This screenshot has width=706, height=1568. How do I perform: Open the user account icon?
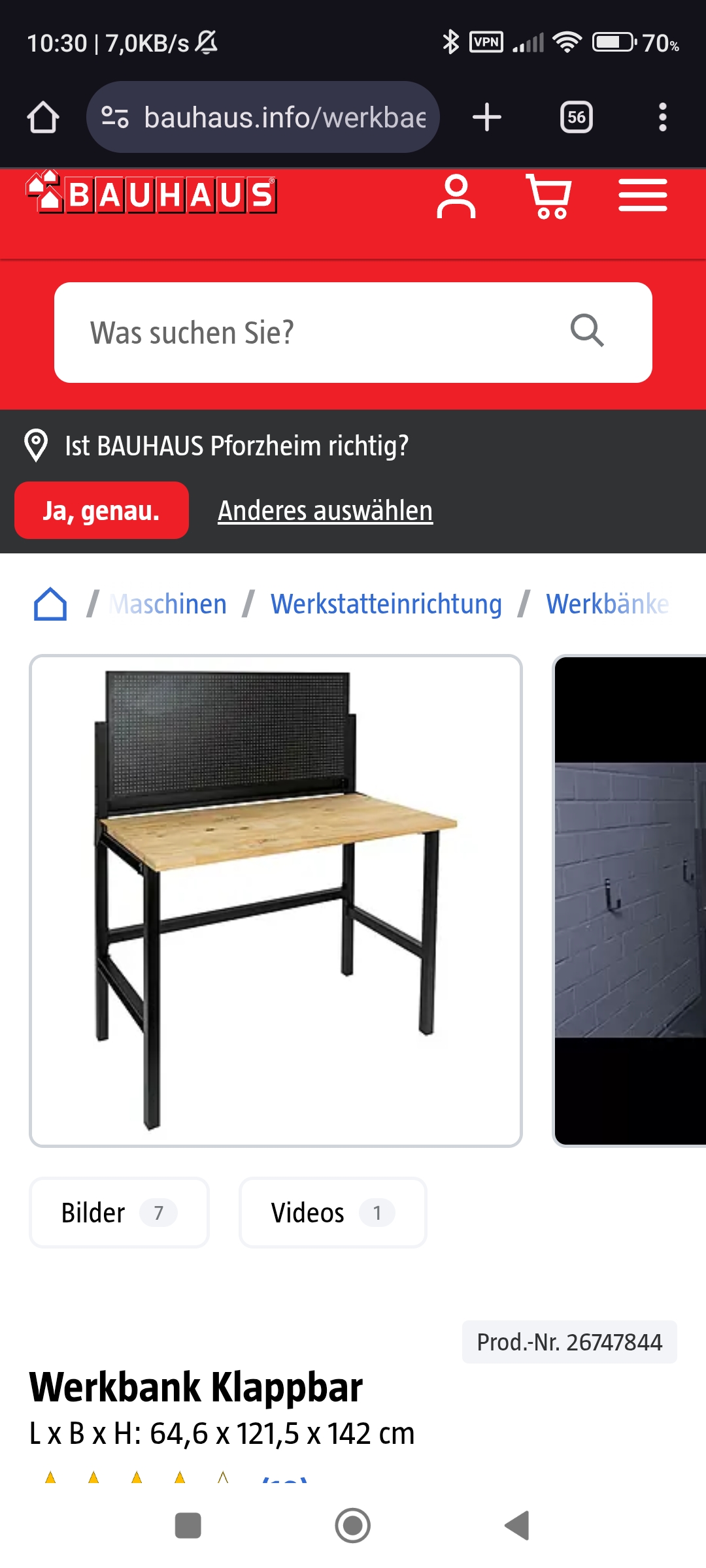pos(456,196)
